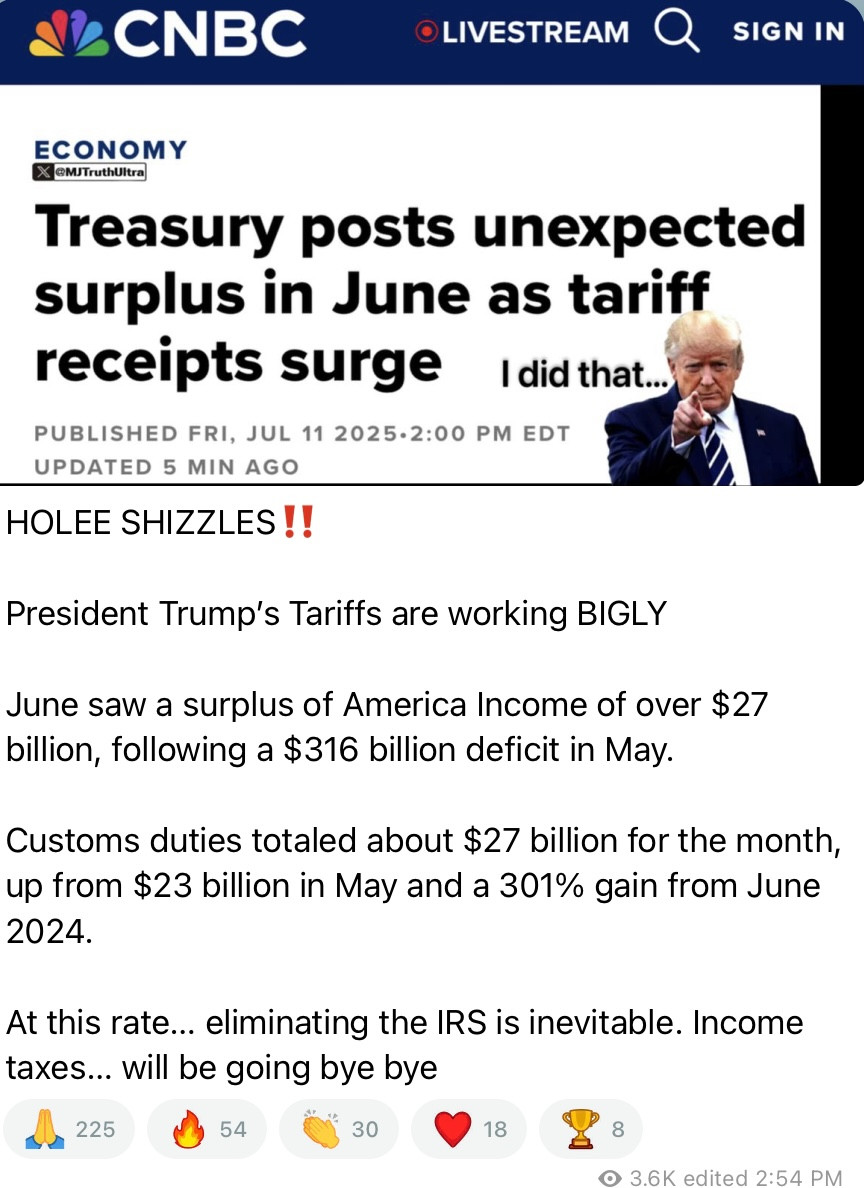Add the praying hands reaction with 225

point(69,1129)
